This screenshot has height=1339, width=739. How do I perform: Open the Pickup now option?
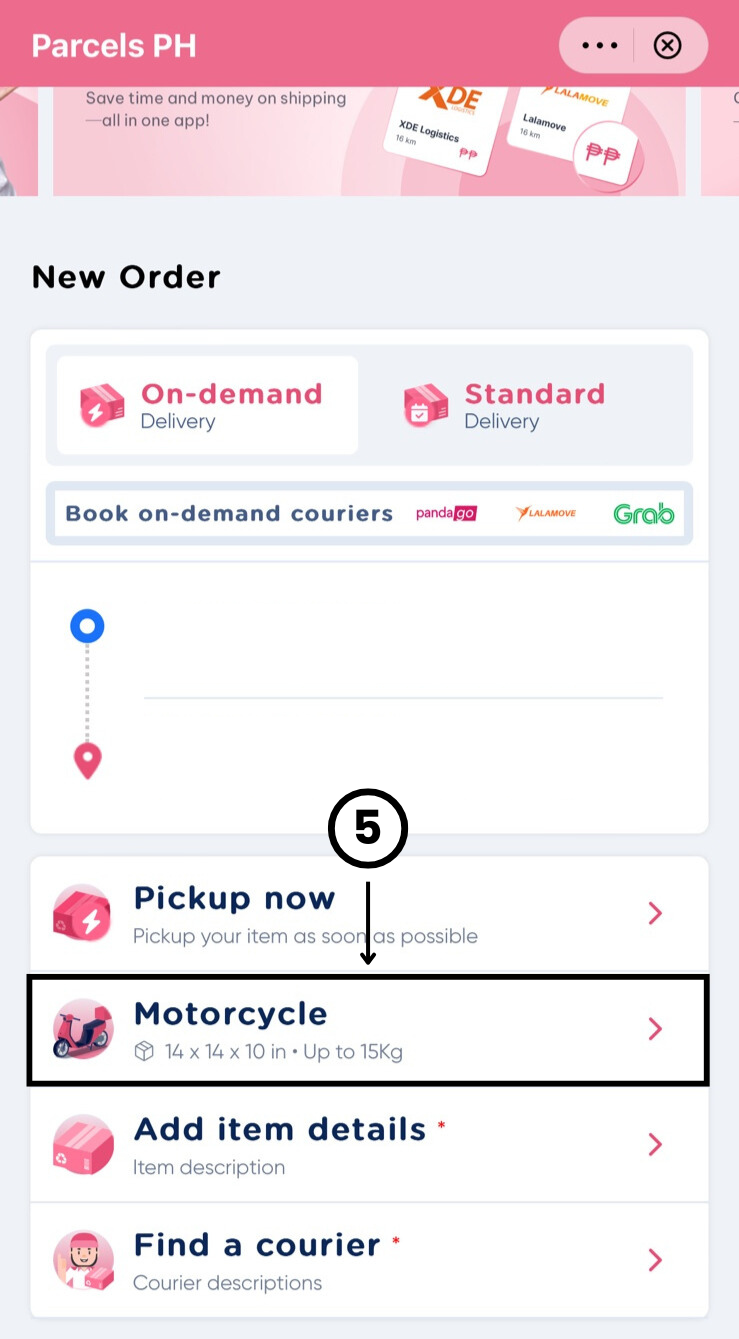pyautogui.click(x=369, y=914)
